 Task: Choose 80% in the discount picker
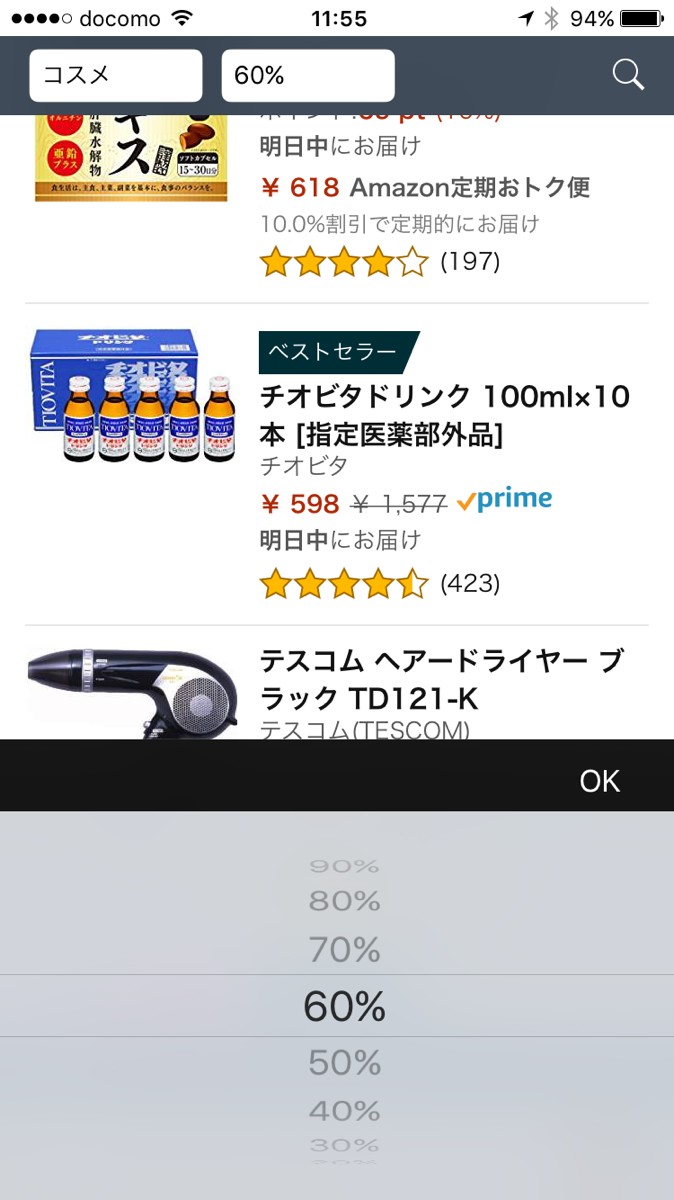[x=344, y=901]
